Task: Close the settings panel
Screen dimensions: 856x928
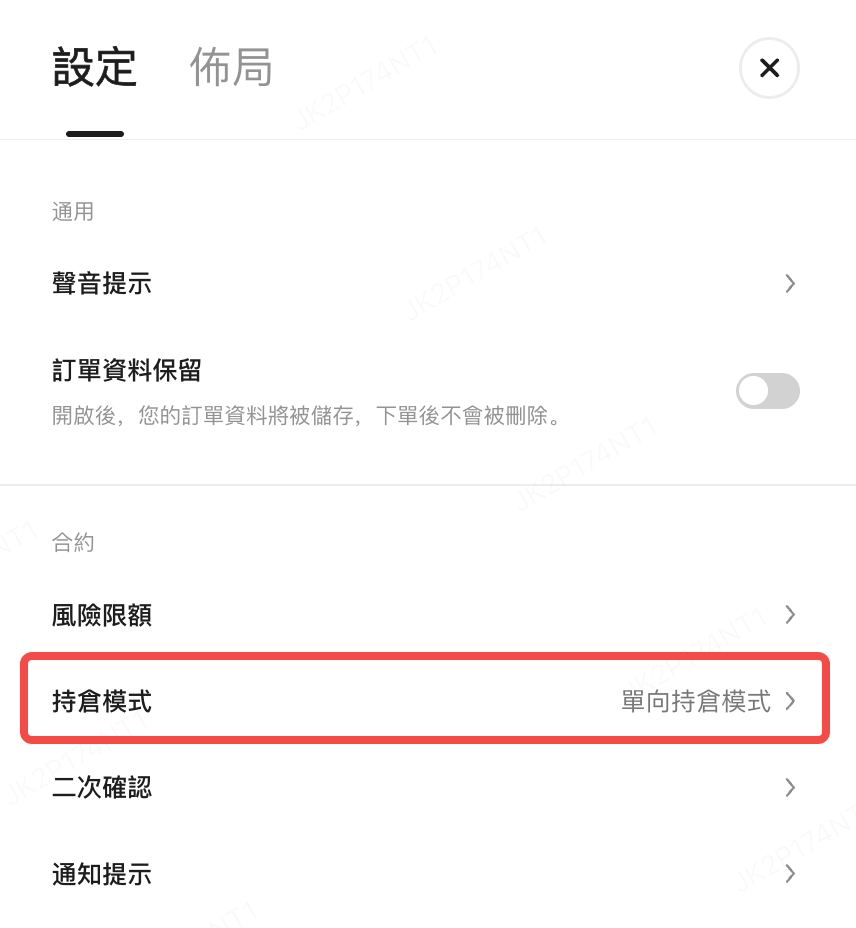Action: [768, 68]
